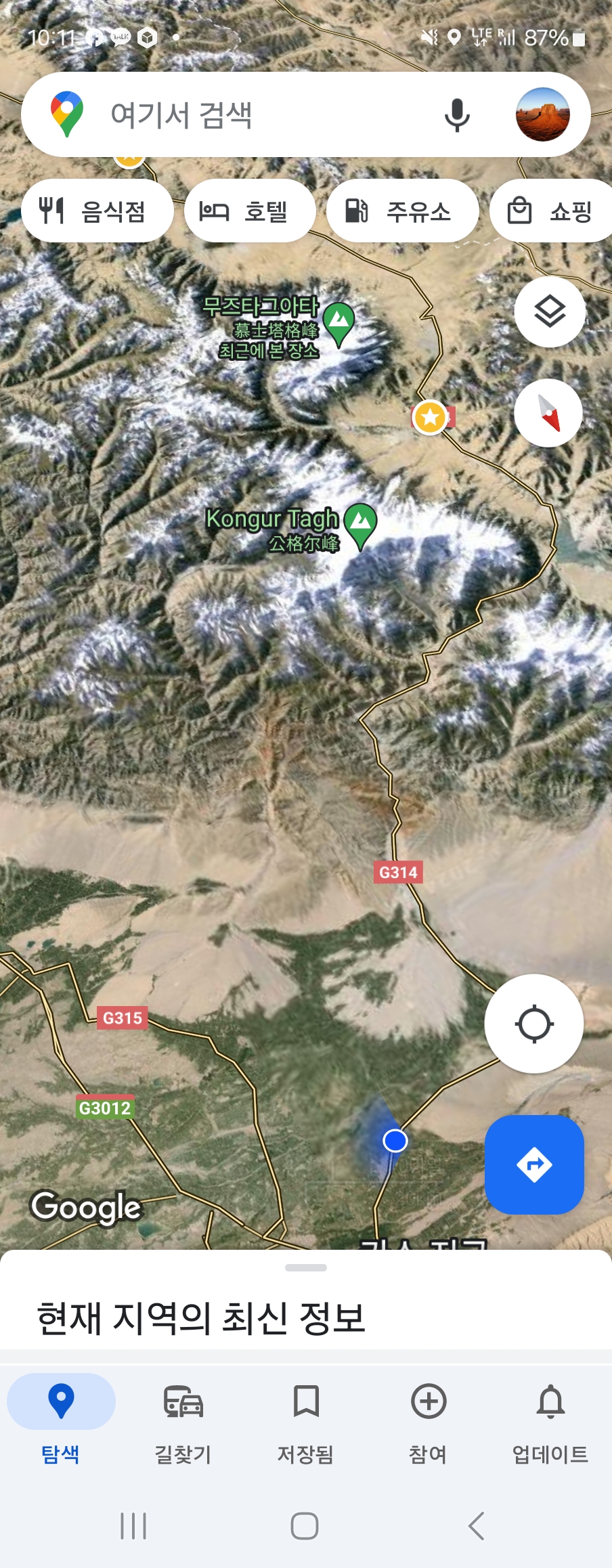The height and width of the screenshot is (1568, 612).
Task: Tap the compass to reset orientation
Action: [x=548, y=413]
